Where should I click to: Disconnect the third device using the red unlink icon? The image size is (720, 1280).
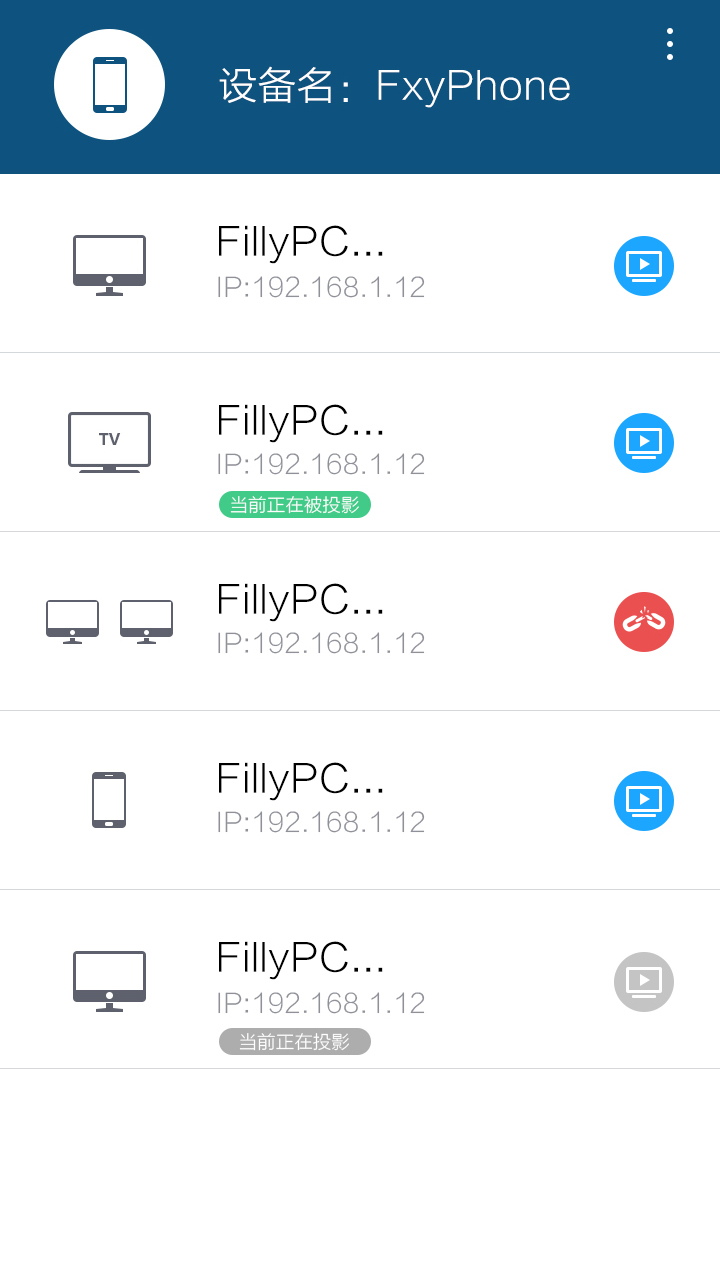[643, 621]
